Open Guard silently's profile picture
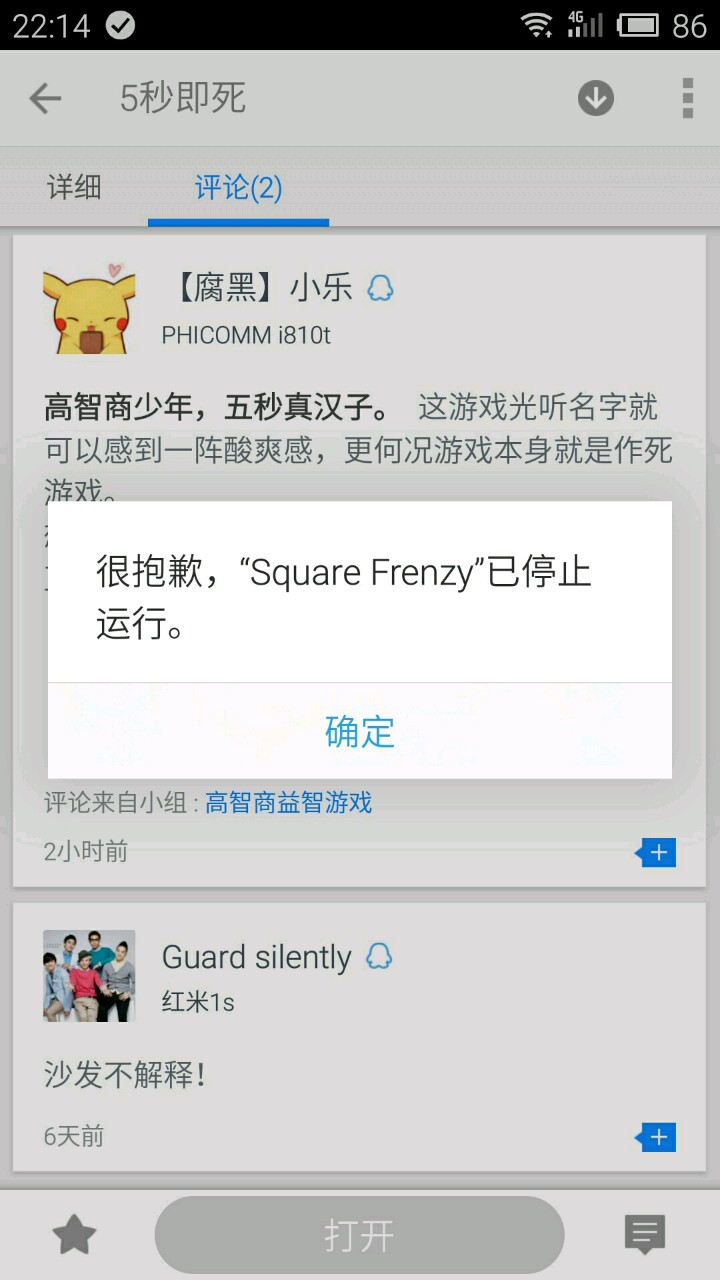720x1280 pixels. [x=89, y=975]
